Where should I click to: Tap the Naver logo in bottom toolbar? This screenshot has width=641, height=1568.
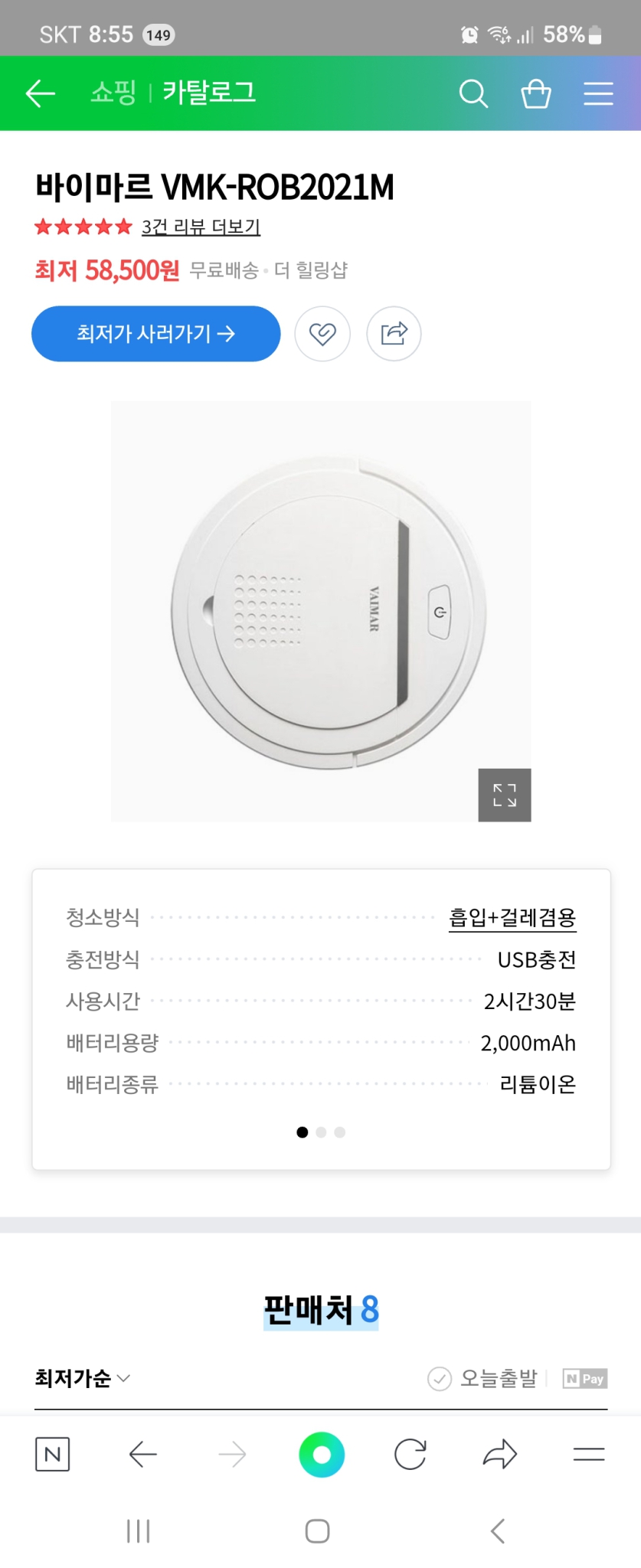pyautogui.click(x=51, y=1453)
